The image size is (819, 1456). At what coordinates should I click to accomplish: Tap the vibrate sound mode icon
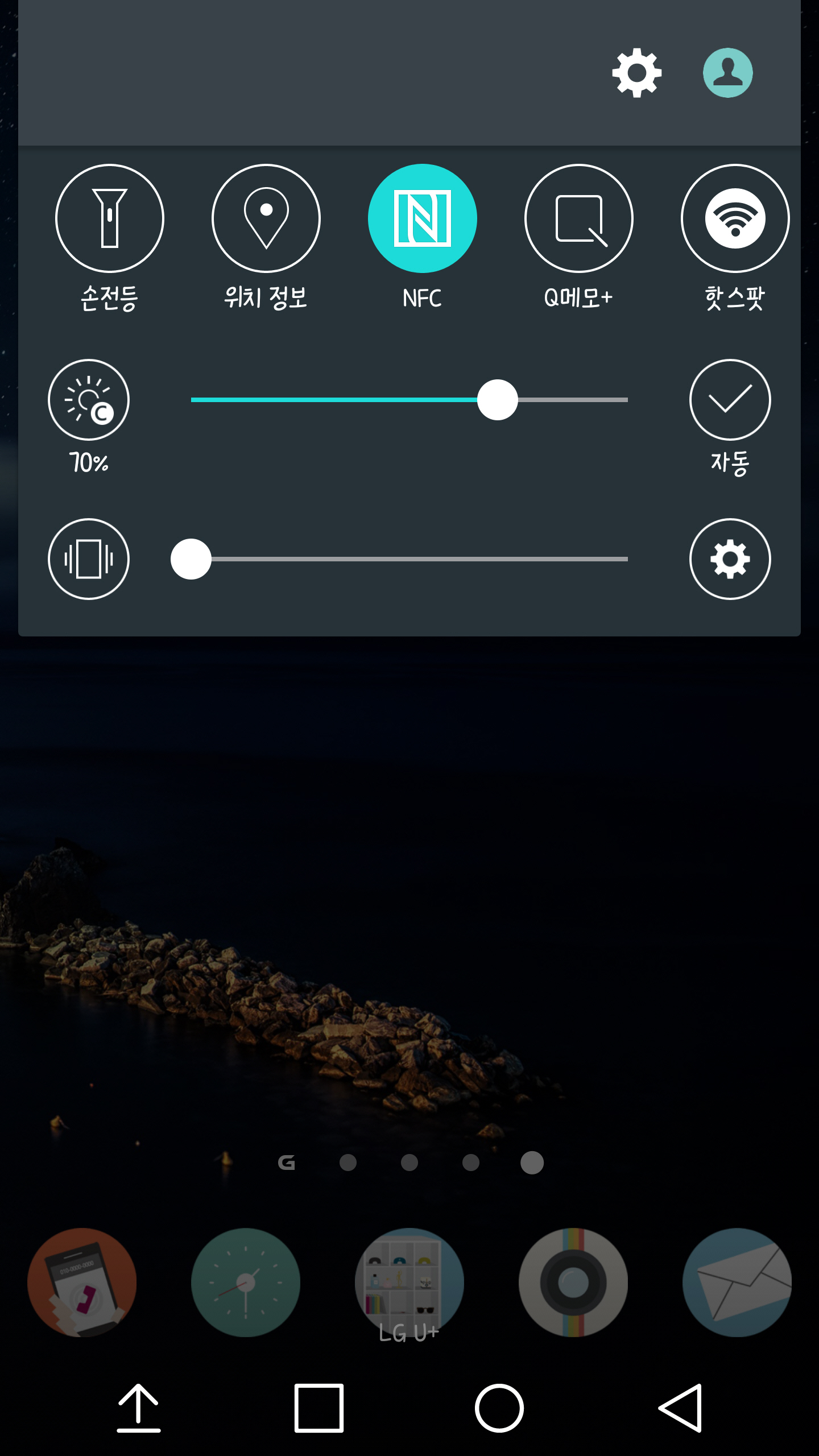(x=89, y=559)
